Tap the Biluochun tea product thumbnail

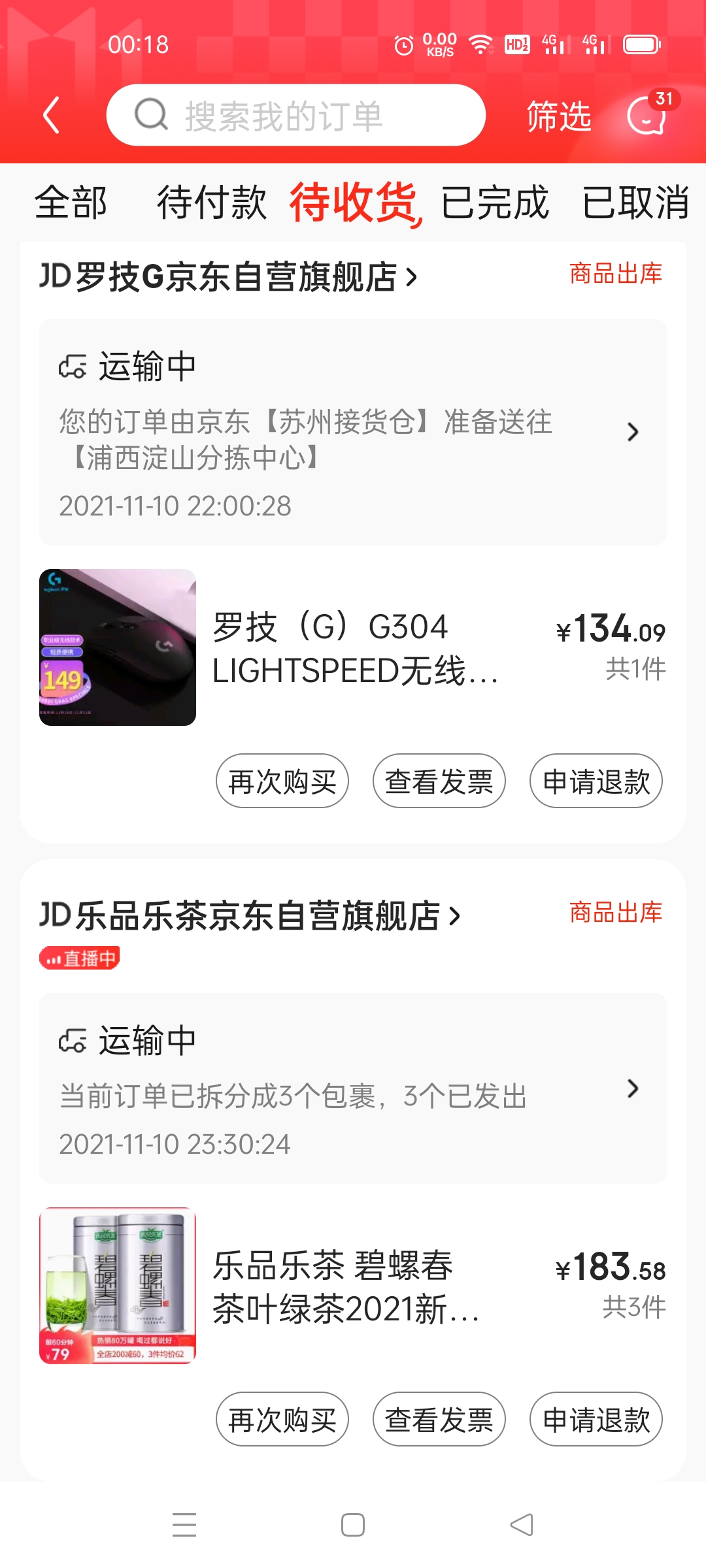pyautogui.click(x=118, y=1286)
